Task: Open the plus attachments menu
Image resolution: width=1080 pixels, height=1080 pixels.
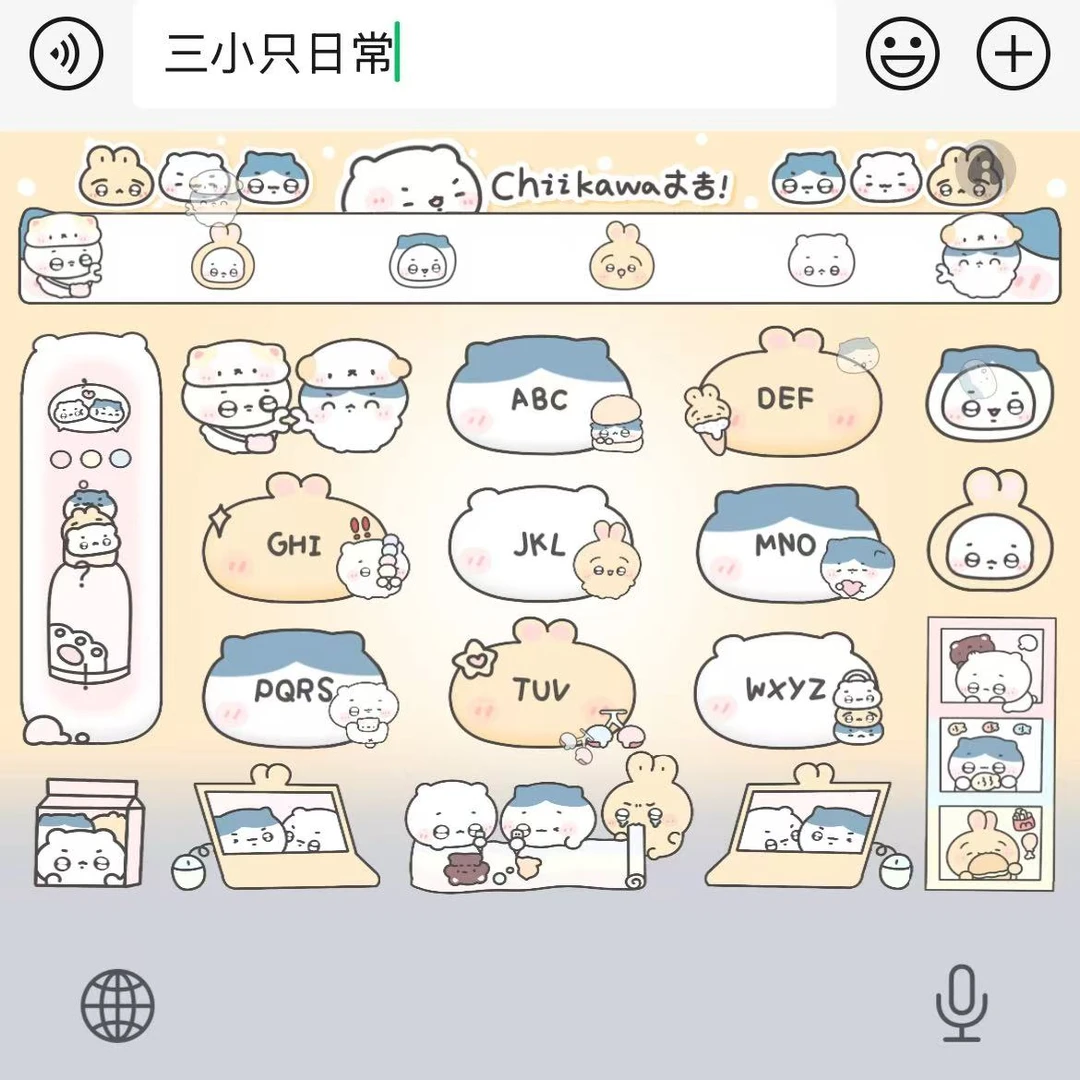Action: click(1013, 53)
